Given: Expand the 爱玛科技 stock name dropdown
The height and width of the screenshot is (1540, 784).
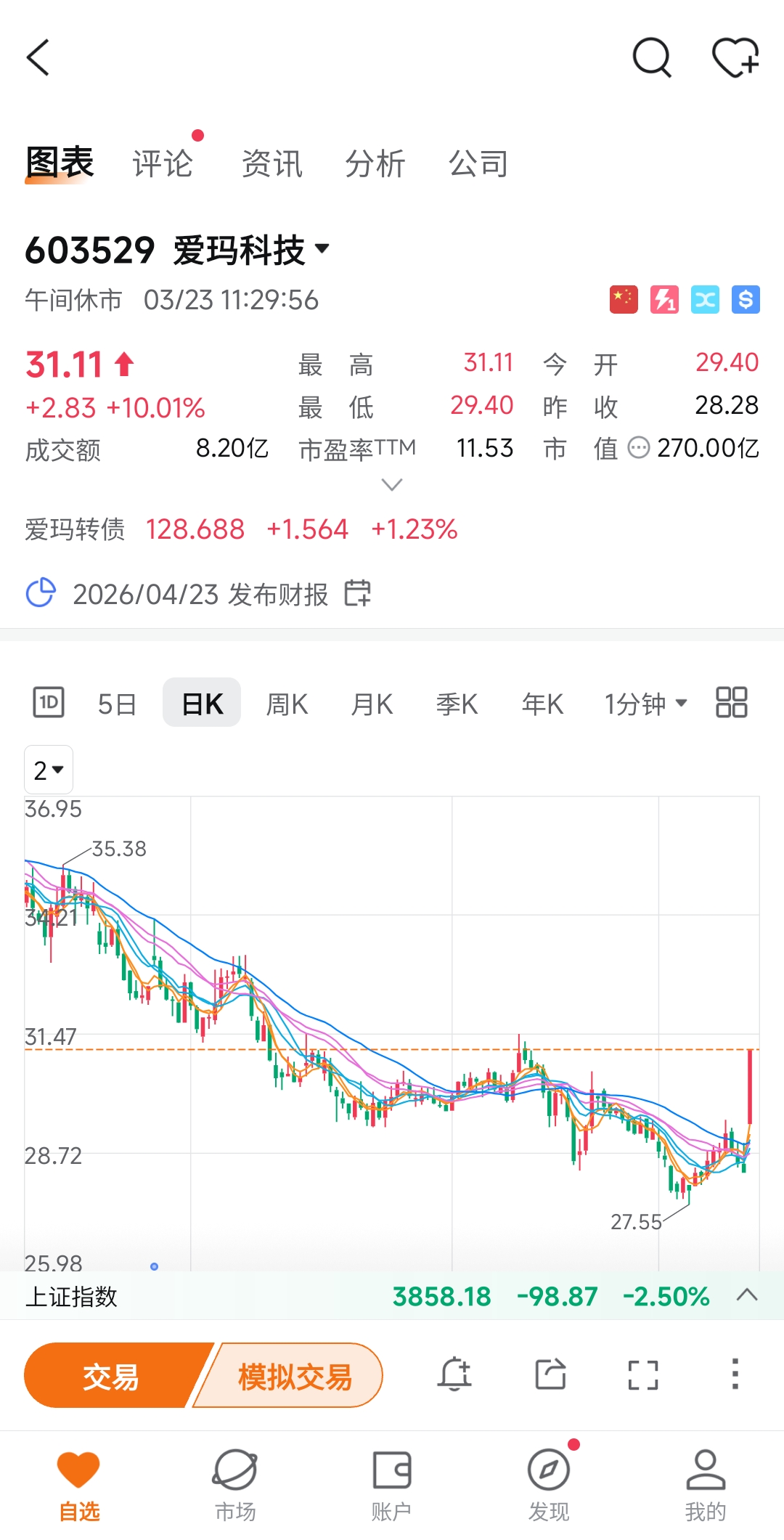Looking at the screenshot, I should pos(322,249).
